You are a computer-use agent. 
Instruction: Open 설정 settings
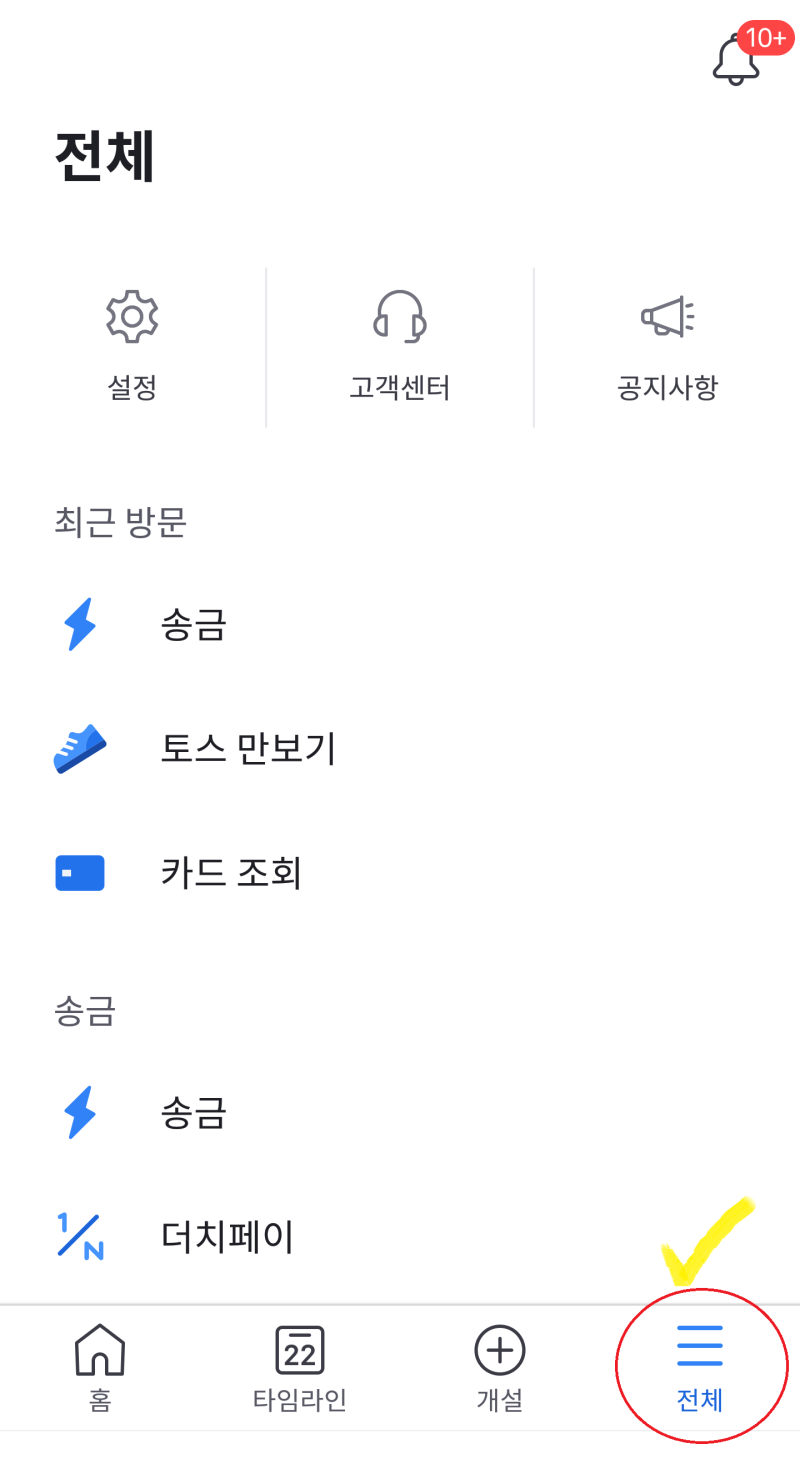[x=132, y=347]
